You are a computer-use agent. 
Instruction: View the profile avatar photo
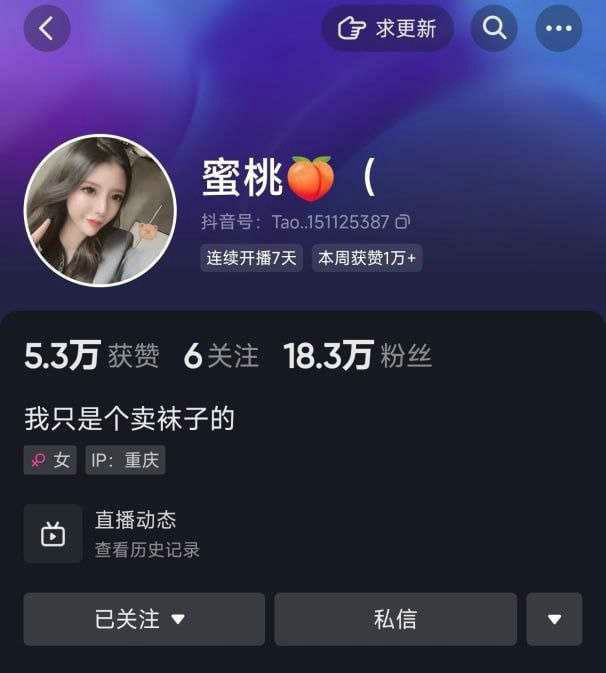point(100,211)
